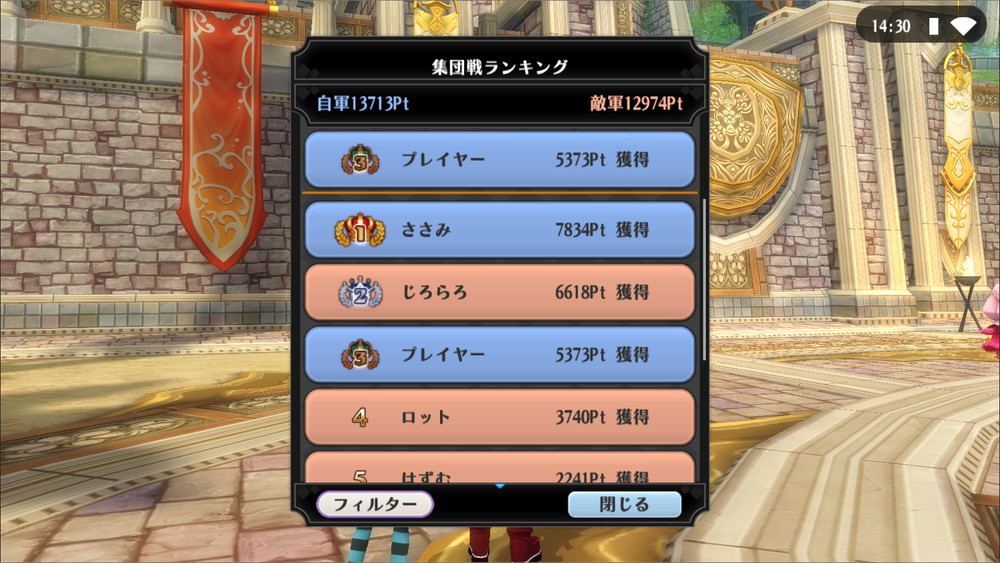Viewport: 1000px width, 563px height.
Task: Select the rank 1 ささみ row
Action: (x=499, y=230)
